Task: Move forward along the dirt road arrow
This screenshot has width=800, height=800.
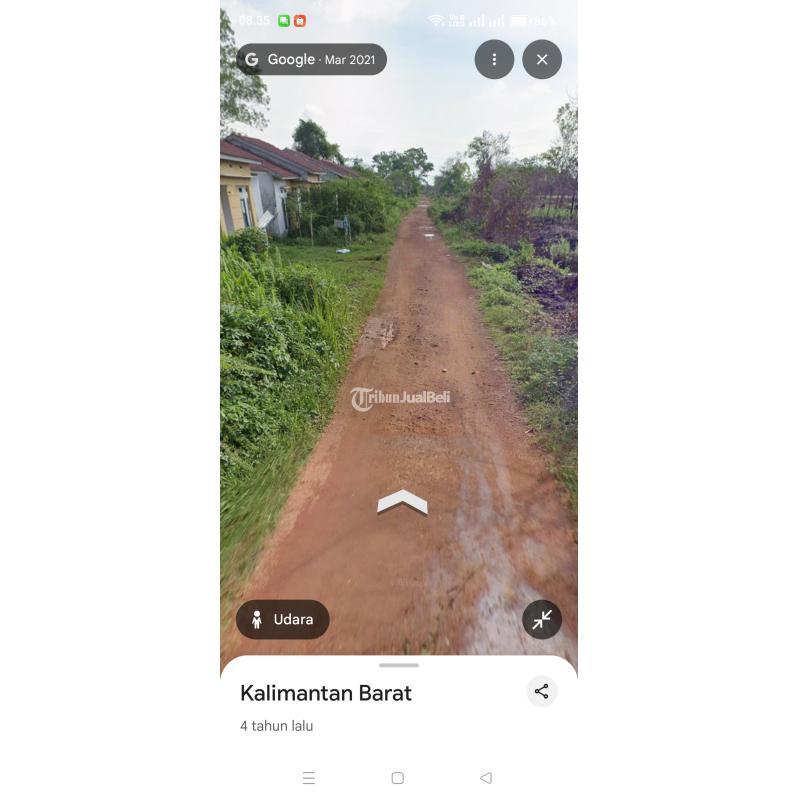Action: (x=402, y=502)
